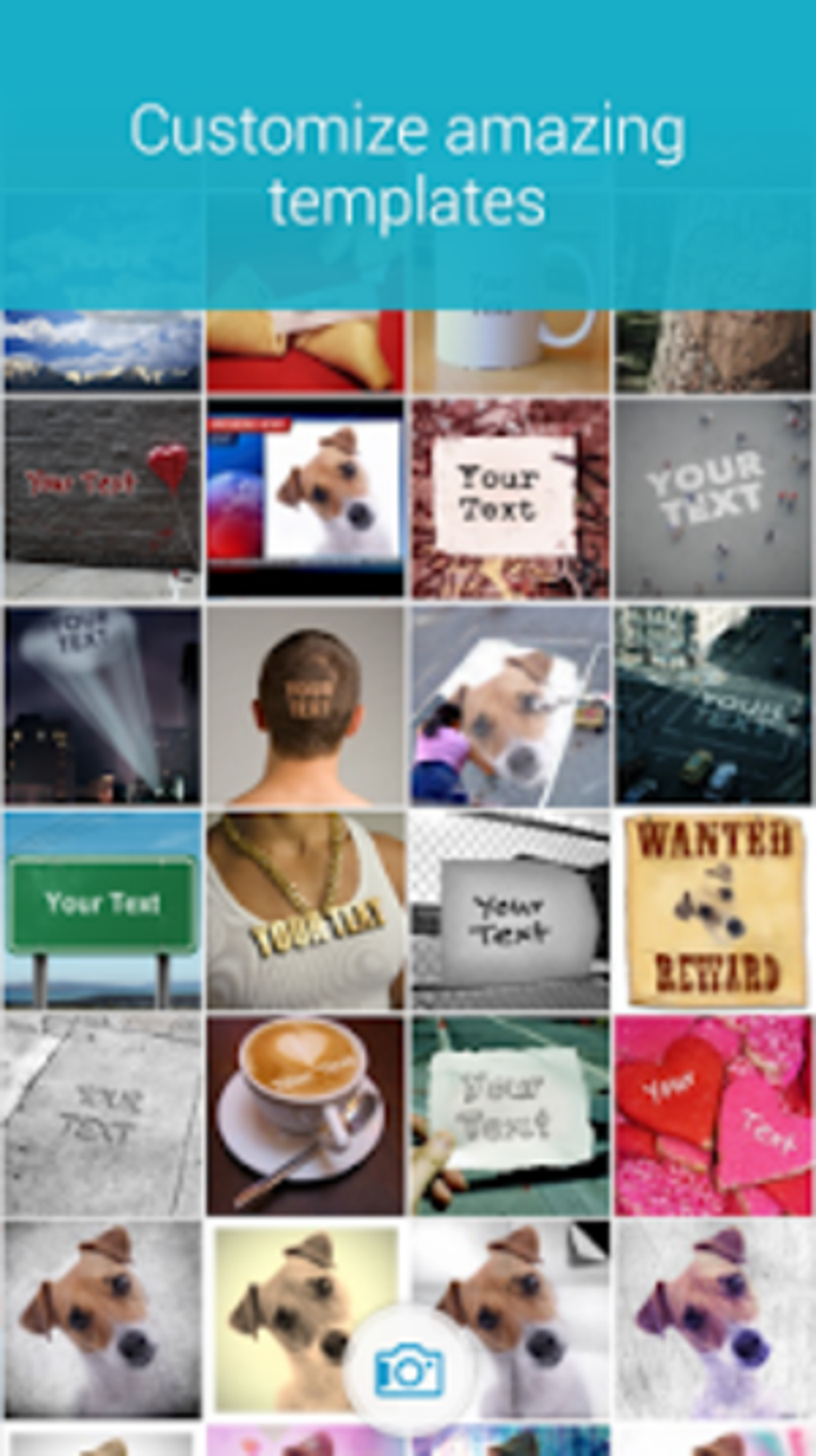Pick the yellow vintage dog filter
Image resolution: width=816 pixels, height=1456 pixels.
(306, 1321)
